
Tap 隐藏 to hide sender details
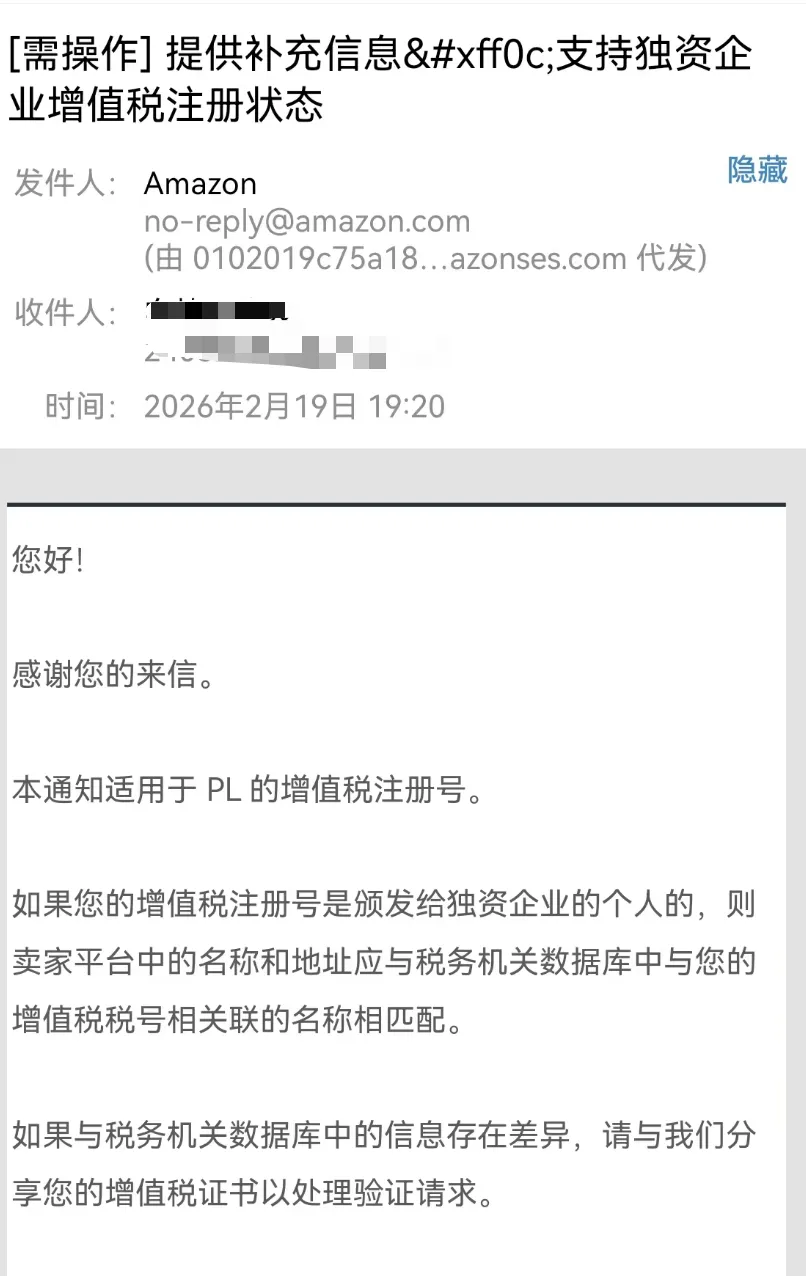tap(757, 170)
